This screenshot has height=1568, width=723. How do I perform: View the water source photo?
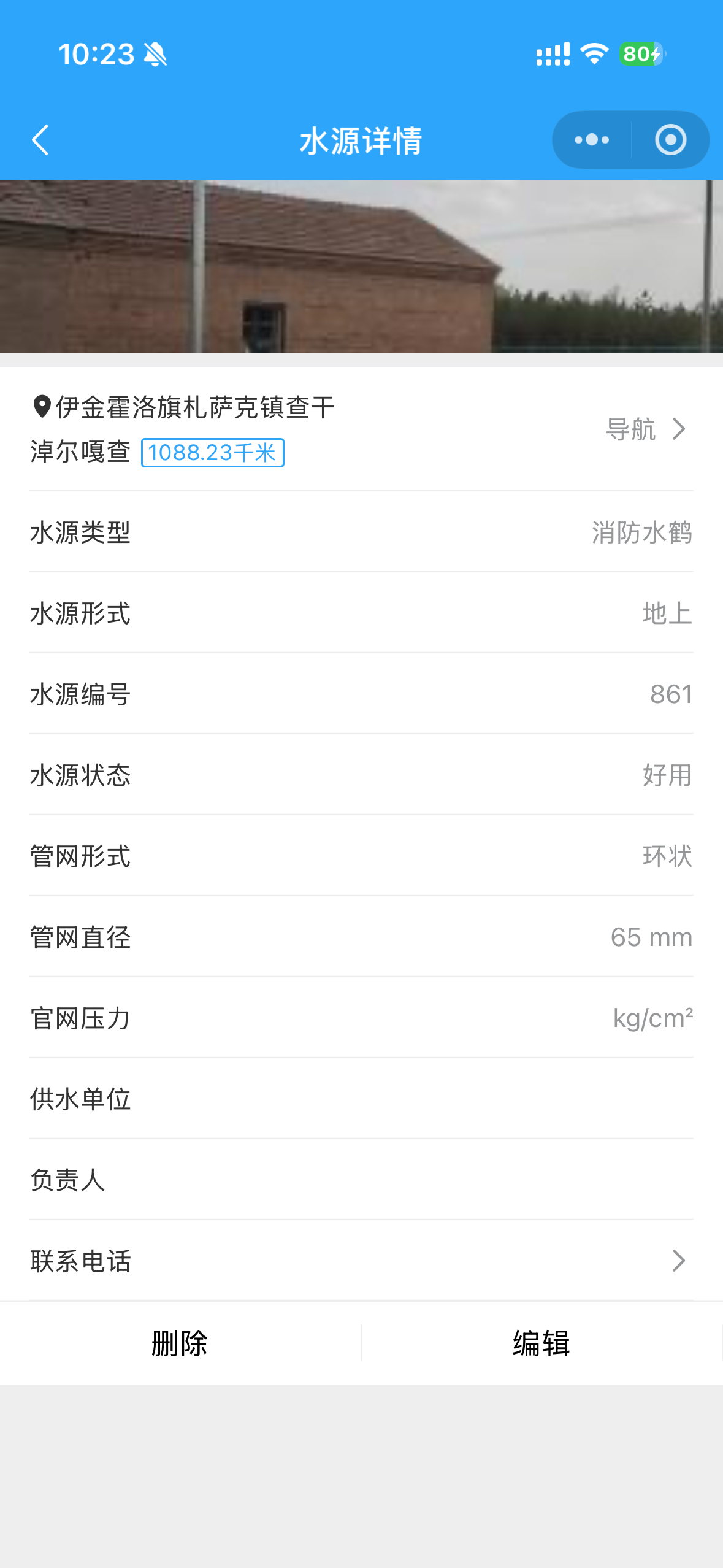[361, 266]
